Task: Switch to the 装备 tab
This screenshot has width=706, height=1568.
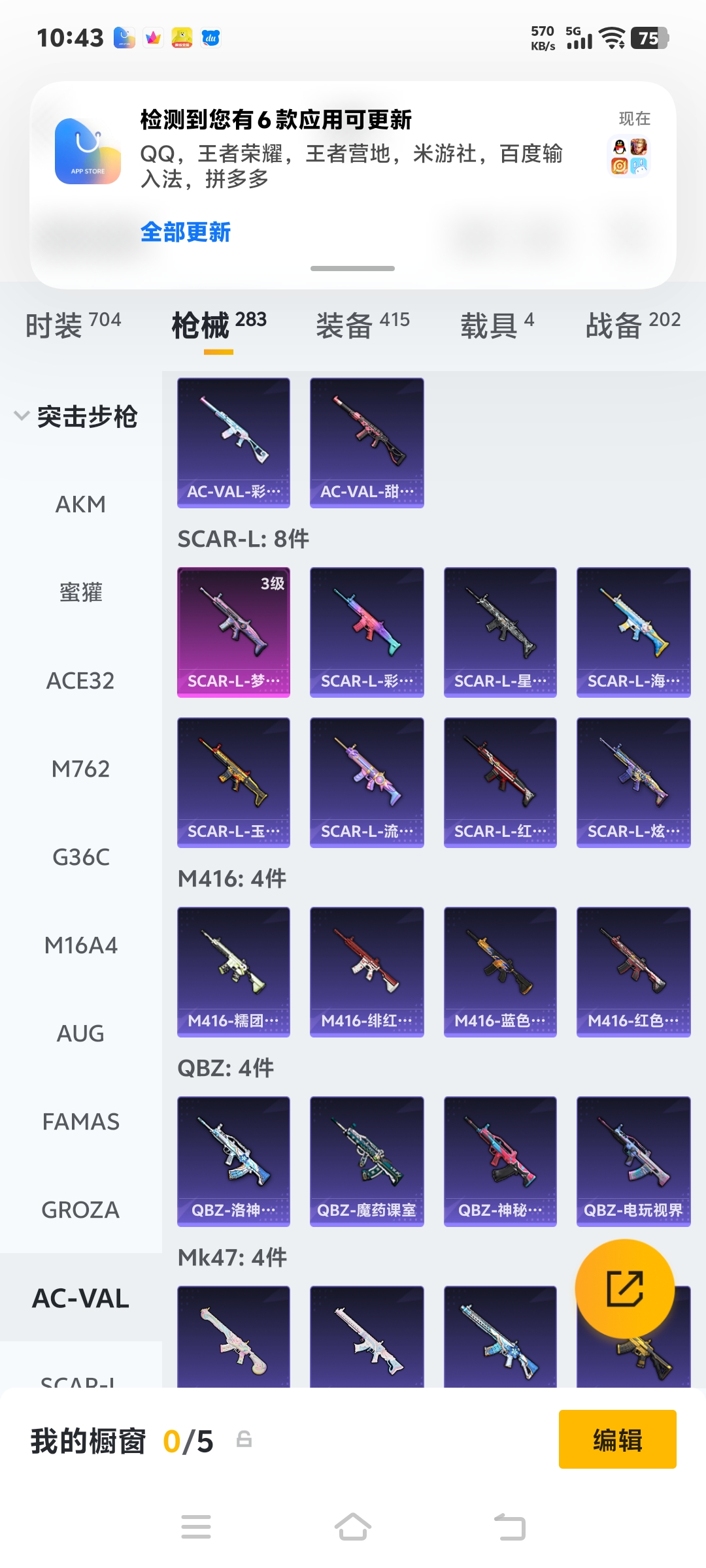Action: [363, 325]
